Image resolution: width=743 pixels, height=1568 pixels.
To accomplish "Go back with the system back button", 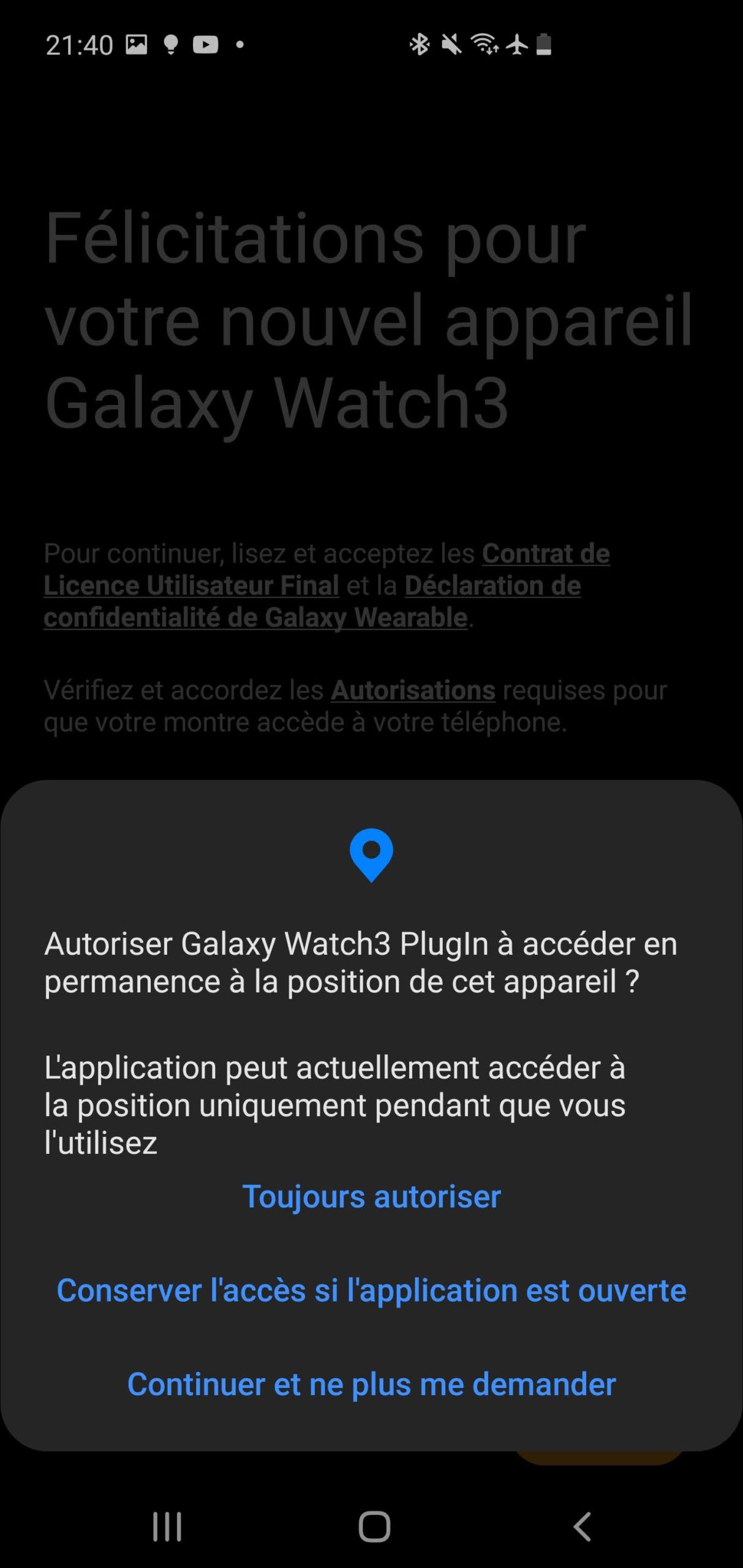I will (x=582, y=1526).
